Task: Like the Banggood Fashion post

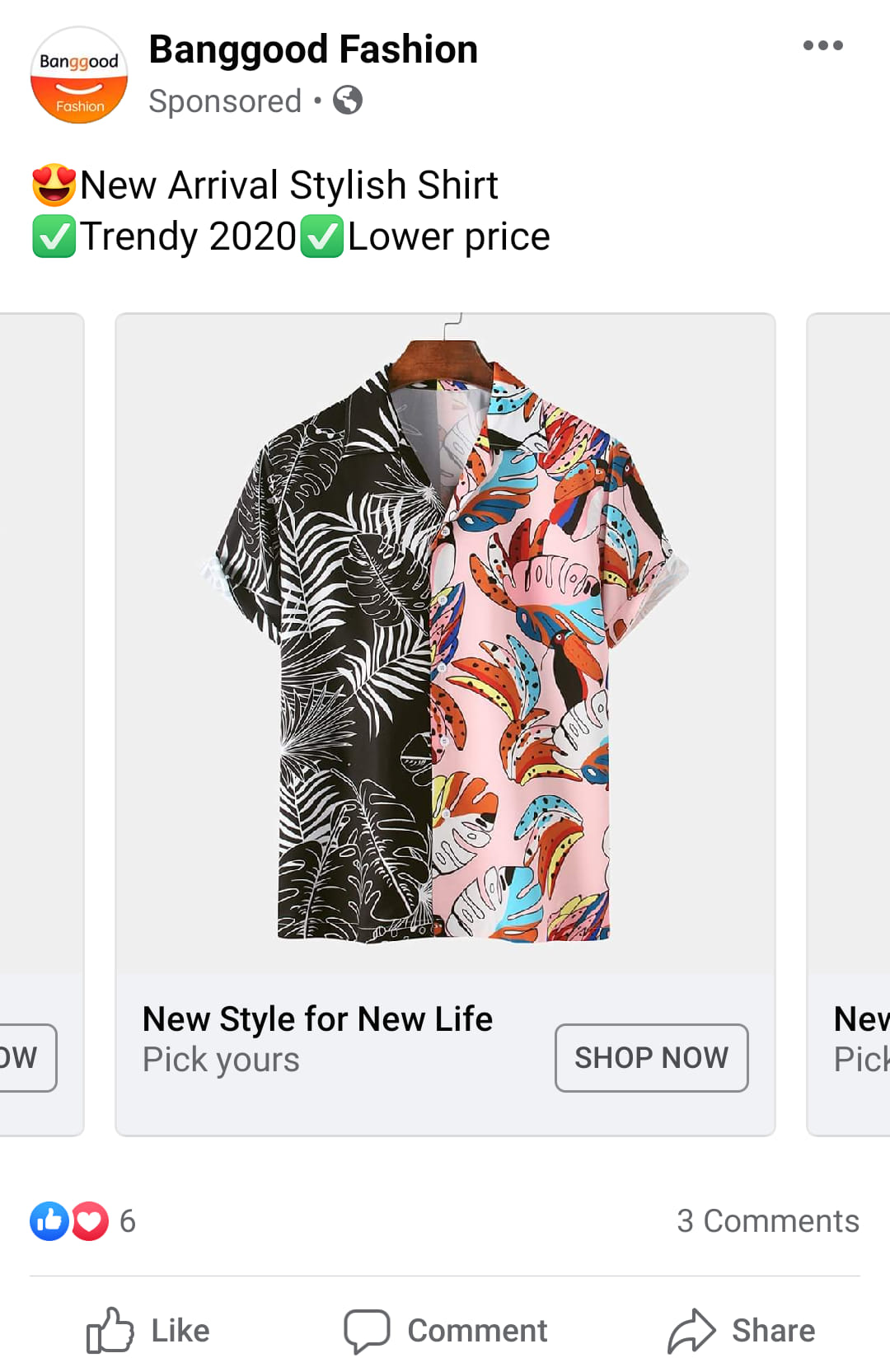Action: pos(148,1330)
